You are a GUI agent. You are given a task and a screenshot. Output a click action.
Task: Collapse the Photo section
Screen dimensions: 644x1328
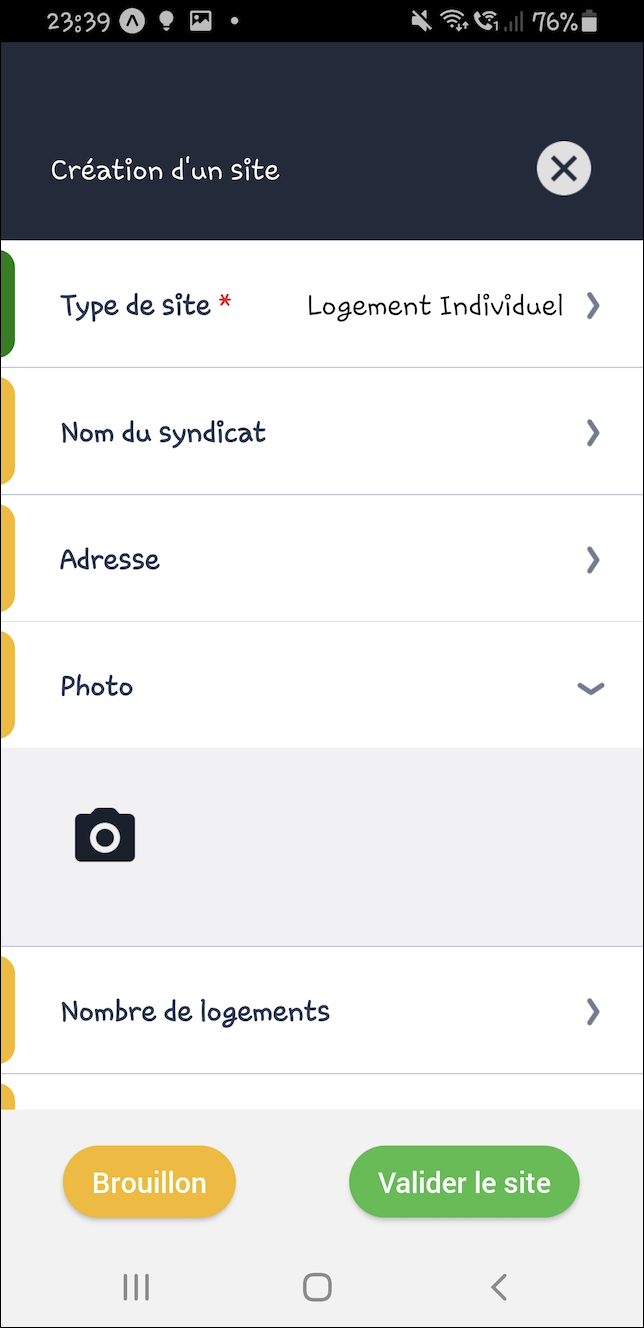click(x=591, y=687)
